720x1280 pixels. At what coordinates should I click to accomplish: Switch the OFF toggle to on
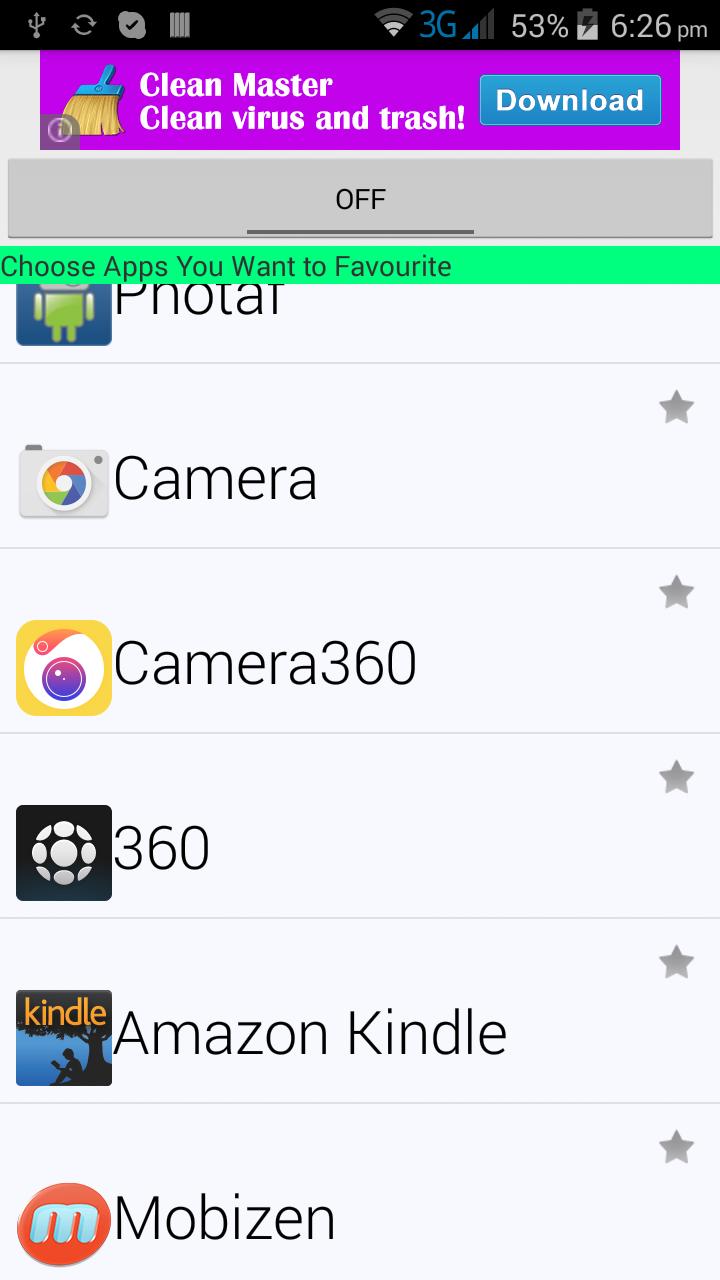coord(360,199)
